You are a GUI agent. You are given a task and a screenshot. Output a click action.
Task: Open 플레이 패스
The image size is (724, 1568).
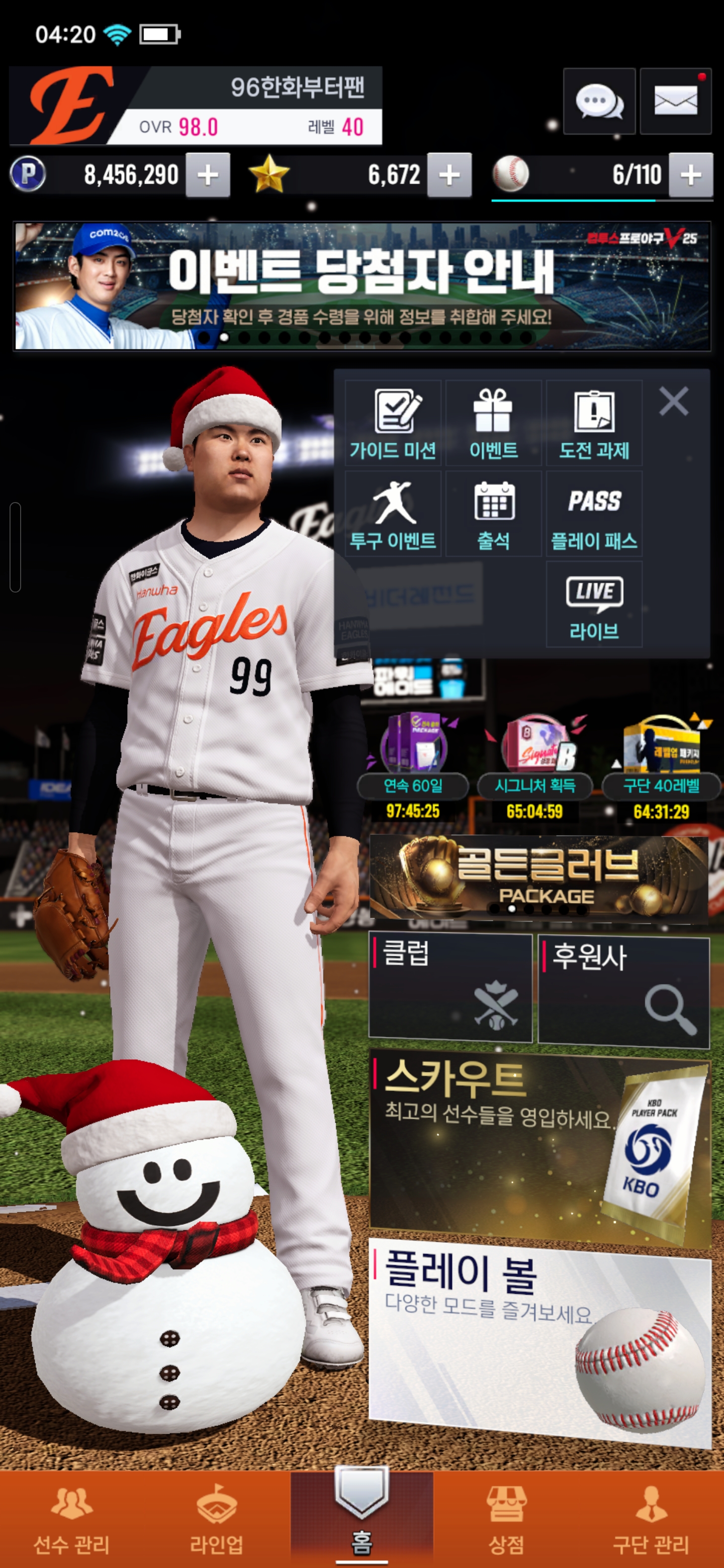click(594, 514)
